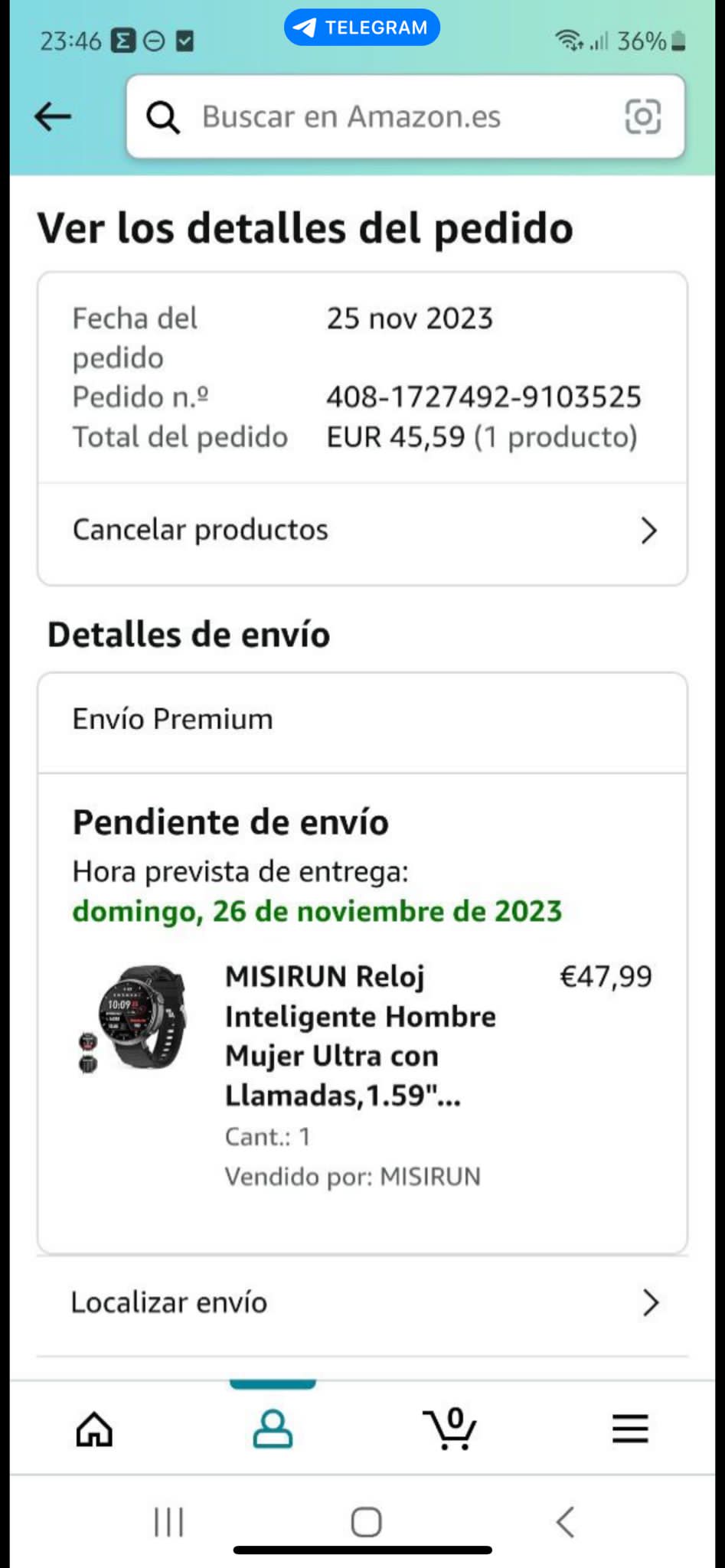The height and width of the screenshot is (1568, 725).
Task: Open the camera lens search icon
Action: (x=642, y=117)
